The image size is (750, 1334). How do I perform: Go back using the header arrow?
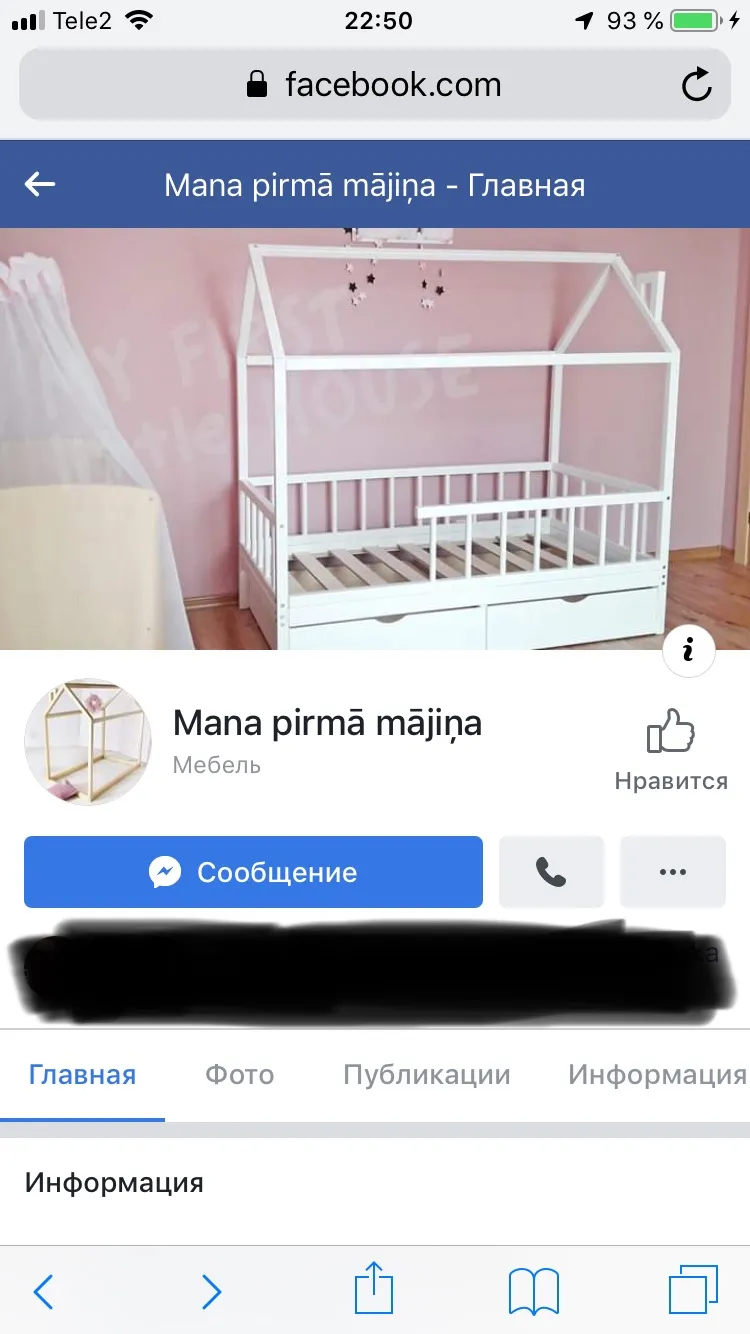(x=40, y=184)
